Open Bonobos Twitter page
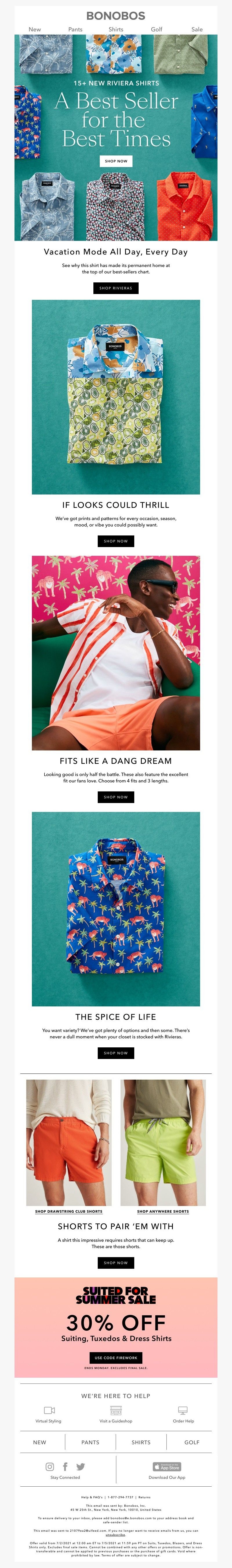Screen dimensions: 232x1568 tap(80, 1466)
